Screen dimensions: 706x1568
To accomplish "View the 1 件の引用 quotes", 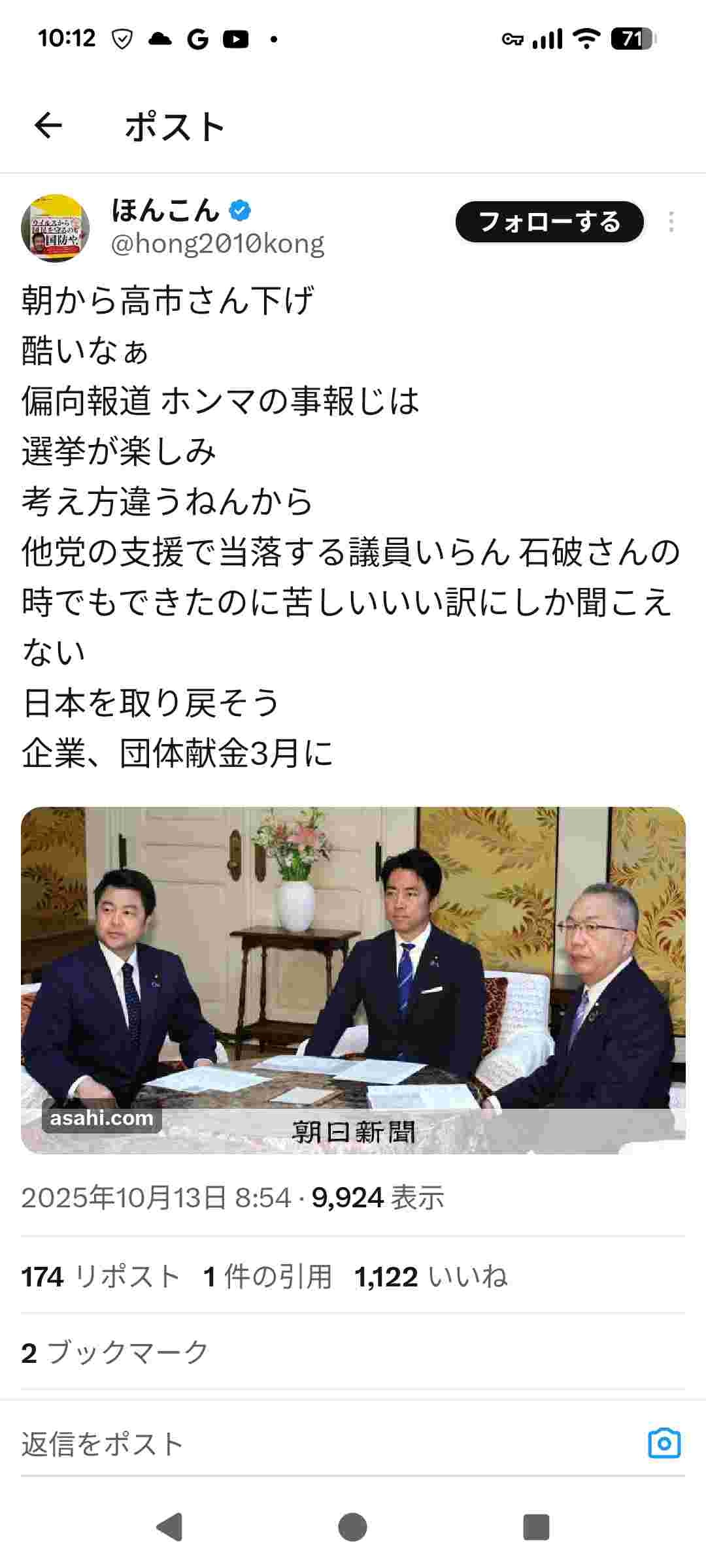I will pyautogui.click(x=267, y=1277).
